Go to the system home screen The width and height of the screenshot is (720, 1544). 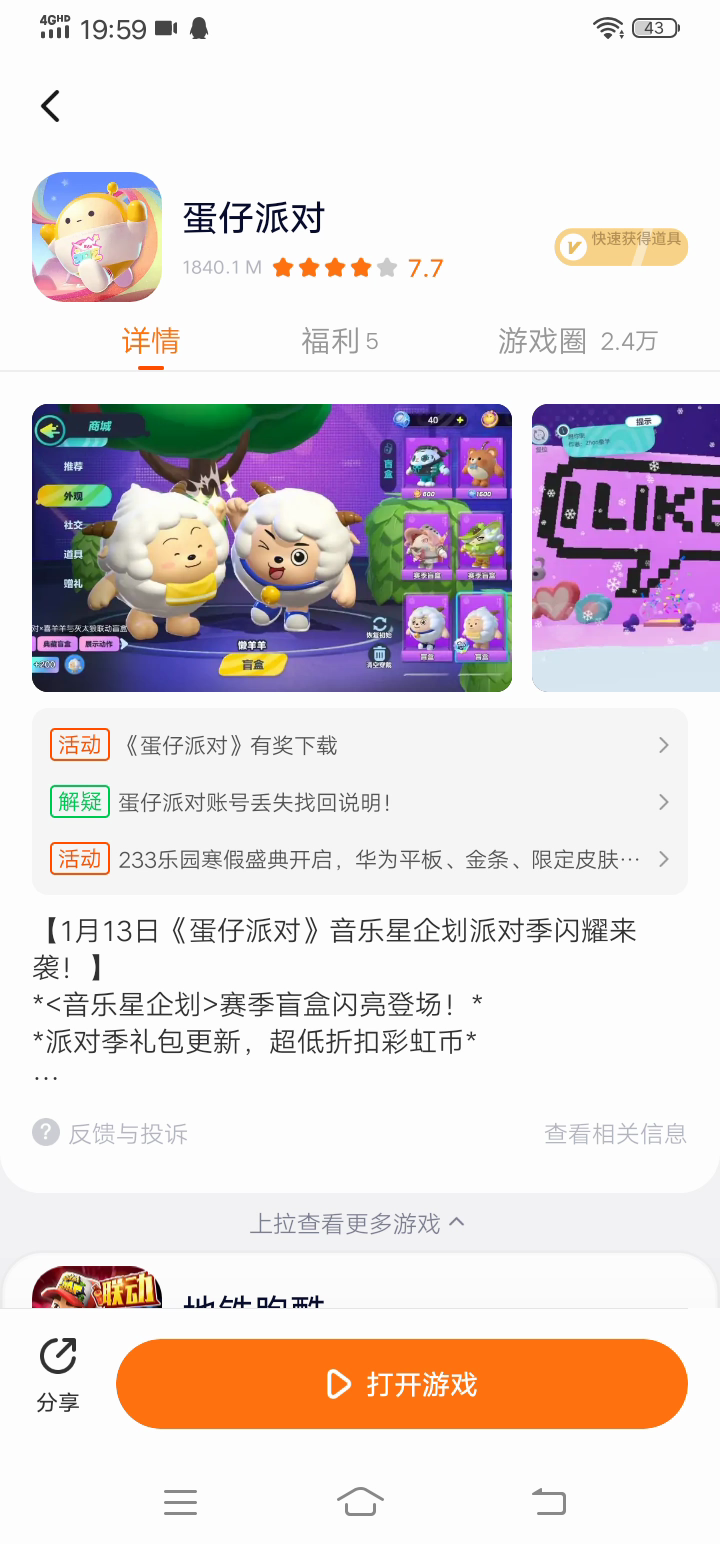360,1501
